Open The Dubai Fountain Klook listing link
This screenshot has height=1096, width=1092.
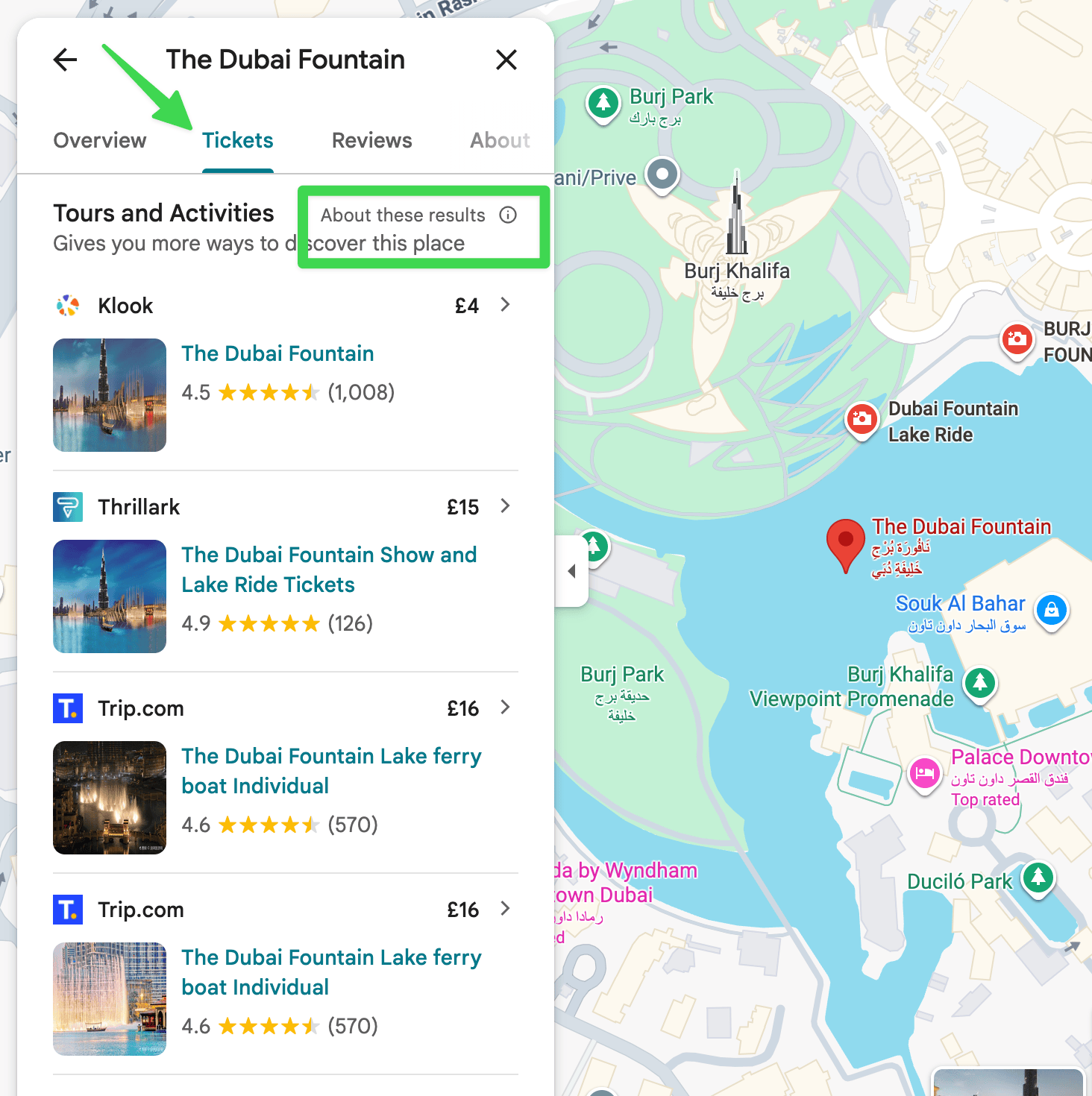coord(277,353)
